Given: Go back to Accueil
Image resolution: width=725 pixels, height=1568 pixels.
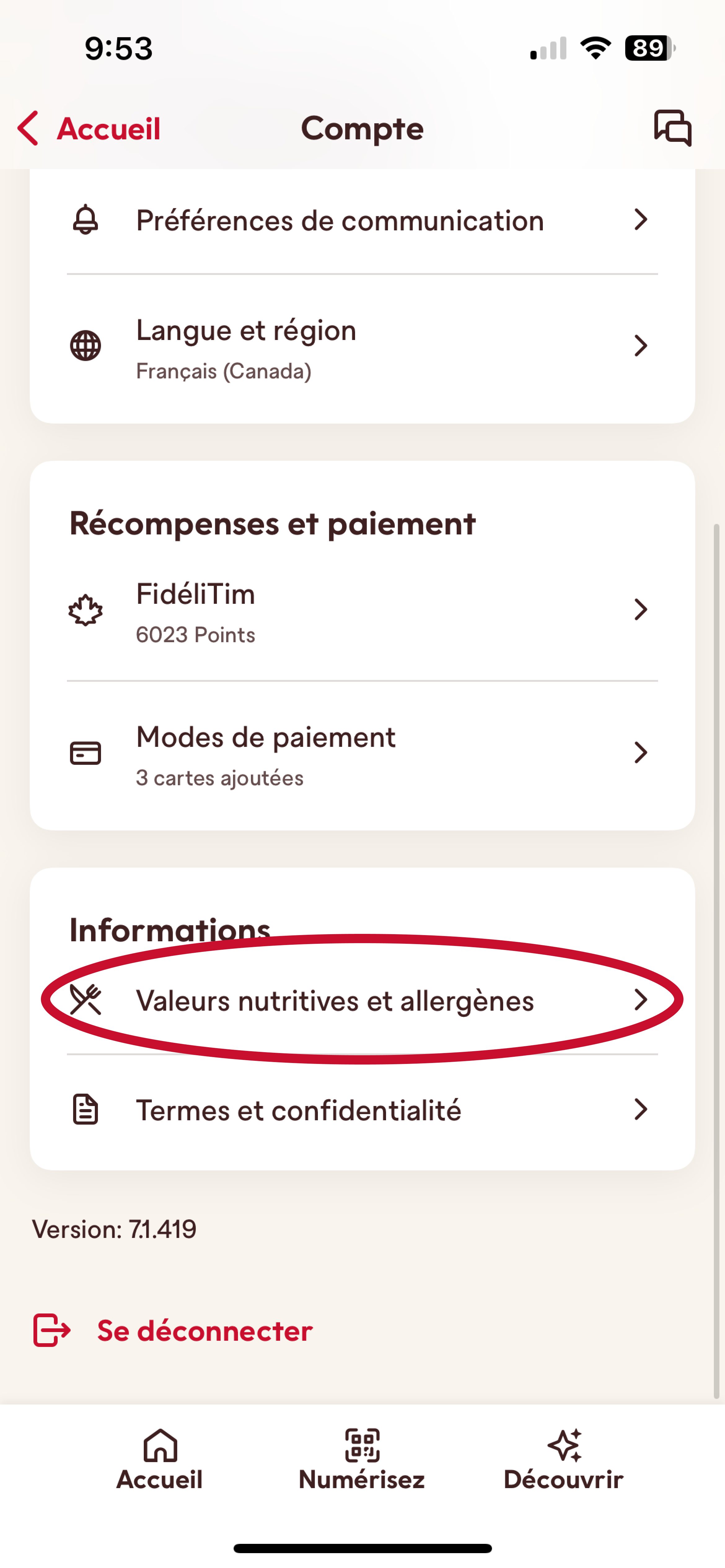Looking at the screenshot, I should [90, 128].
